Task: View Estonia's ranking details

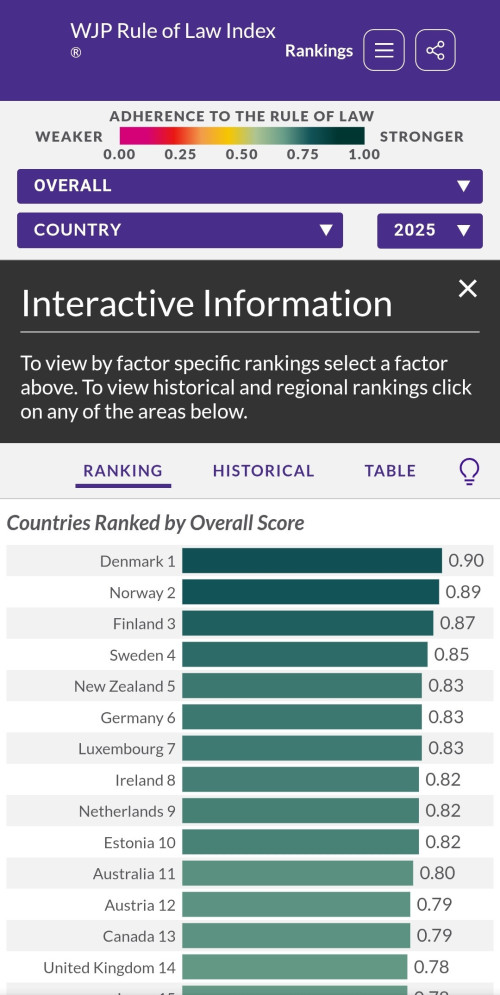Action: [250, 842]
